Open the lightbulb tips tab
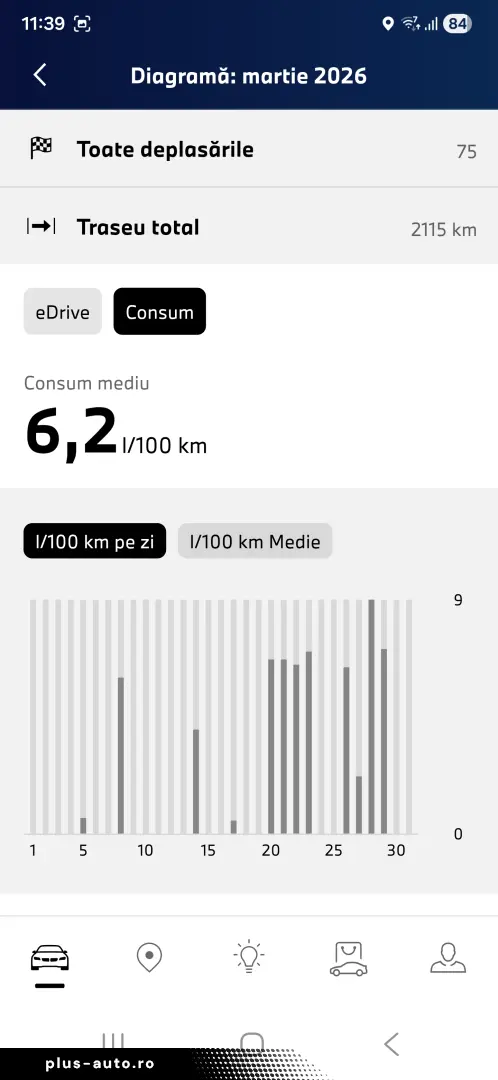 (249, 957)
